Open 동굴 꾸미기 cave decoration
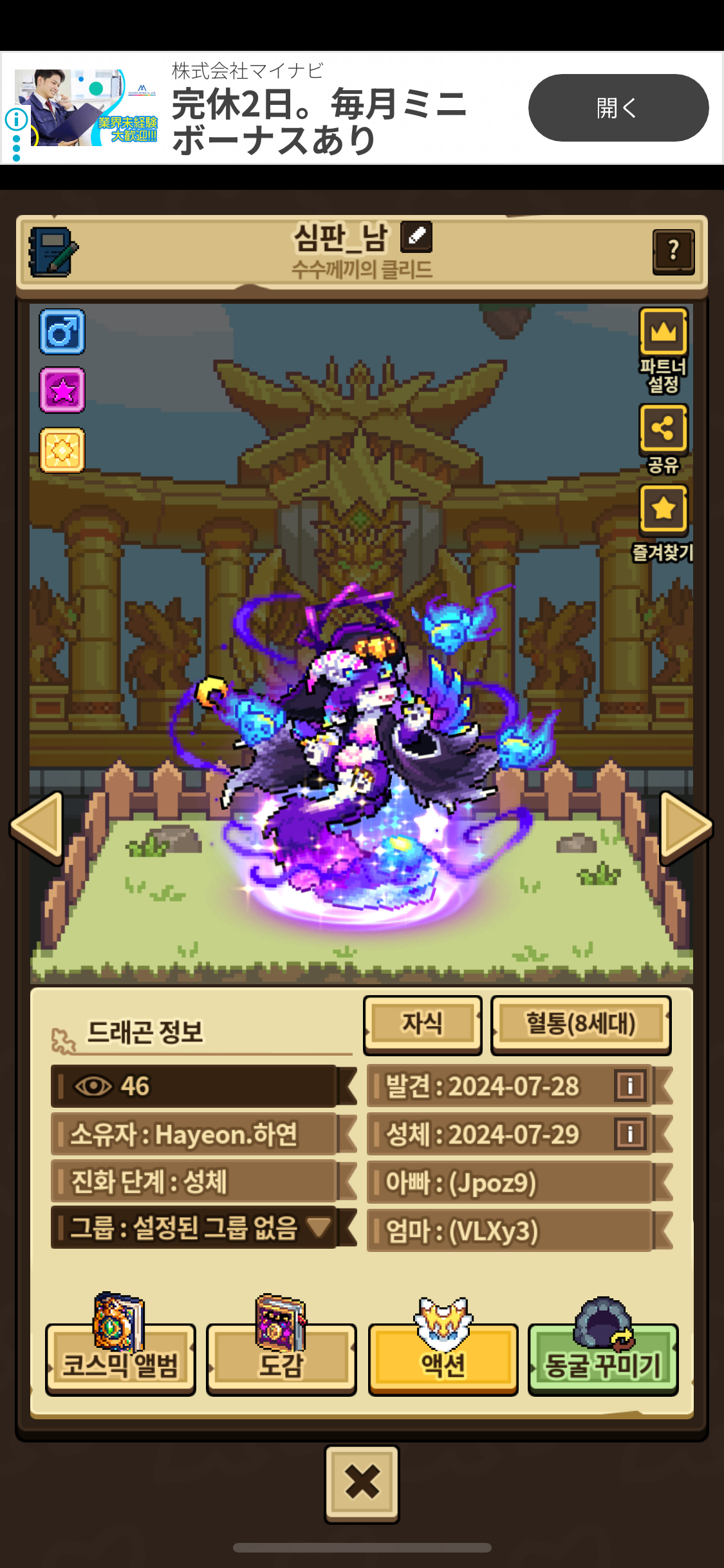This screenshot has height=1568, width=724. 603,1357
